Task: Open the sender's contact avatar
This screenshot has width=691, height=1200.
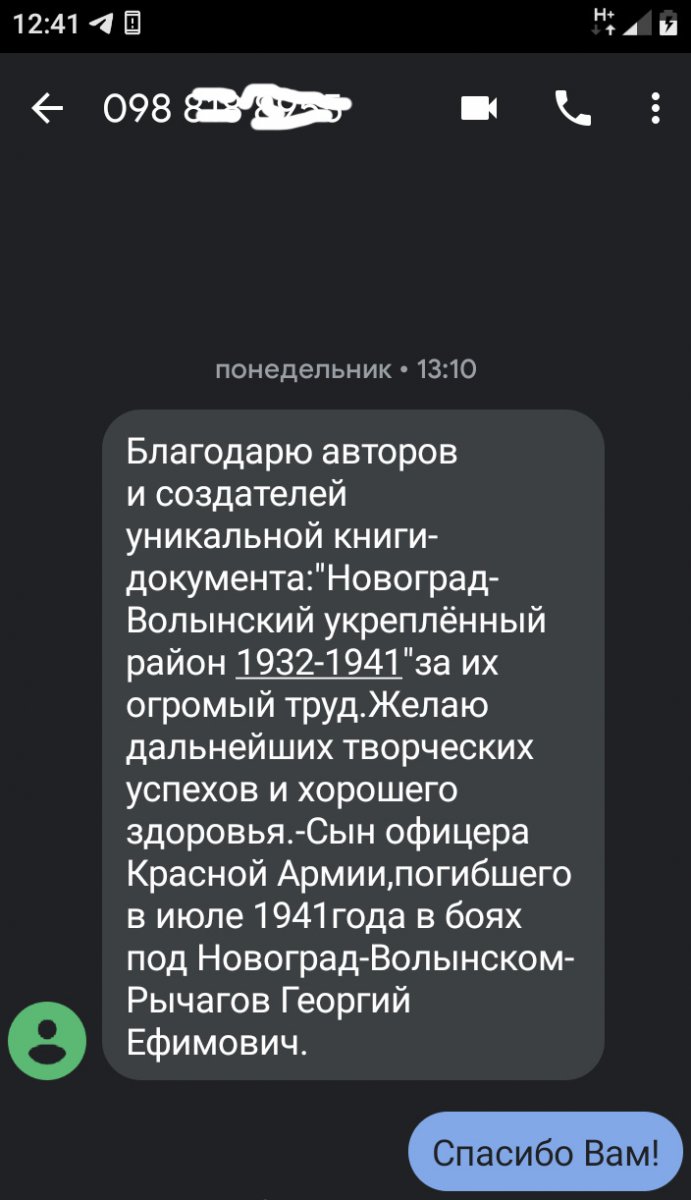Action: click(47, 1040)
